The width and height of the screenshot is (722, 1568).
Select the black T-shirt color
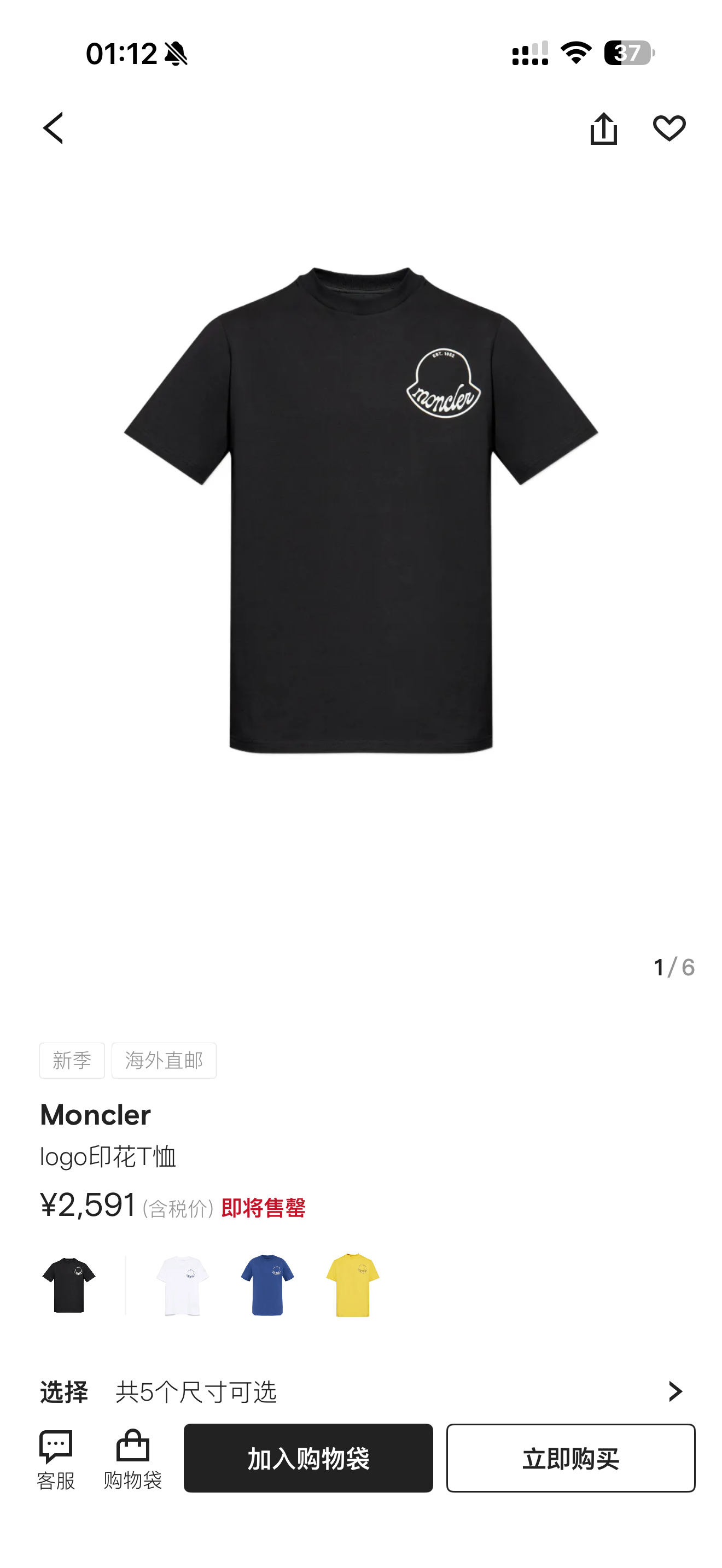pyautogui.click(x=69, y=1284)
